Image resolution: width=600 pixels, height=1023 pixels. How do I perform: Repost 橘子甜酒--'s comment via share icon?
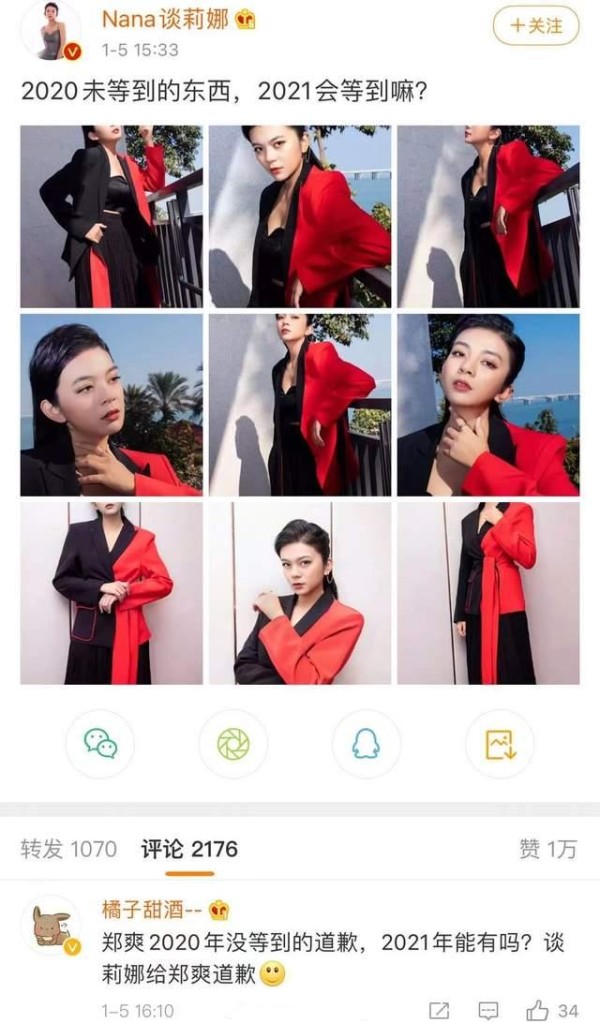pos(438,1009)
